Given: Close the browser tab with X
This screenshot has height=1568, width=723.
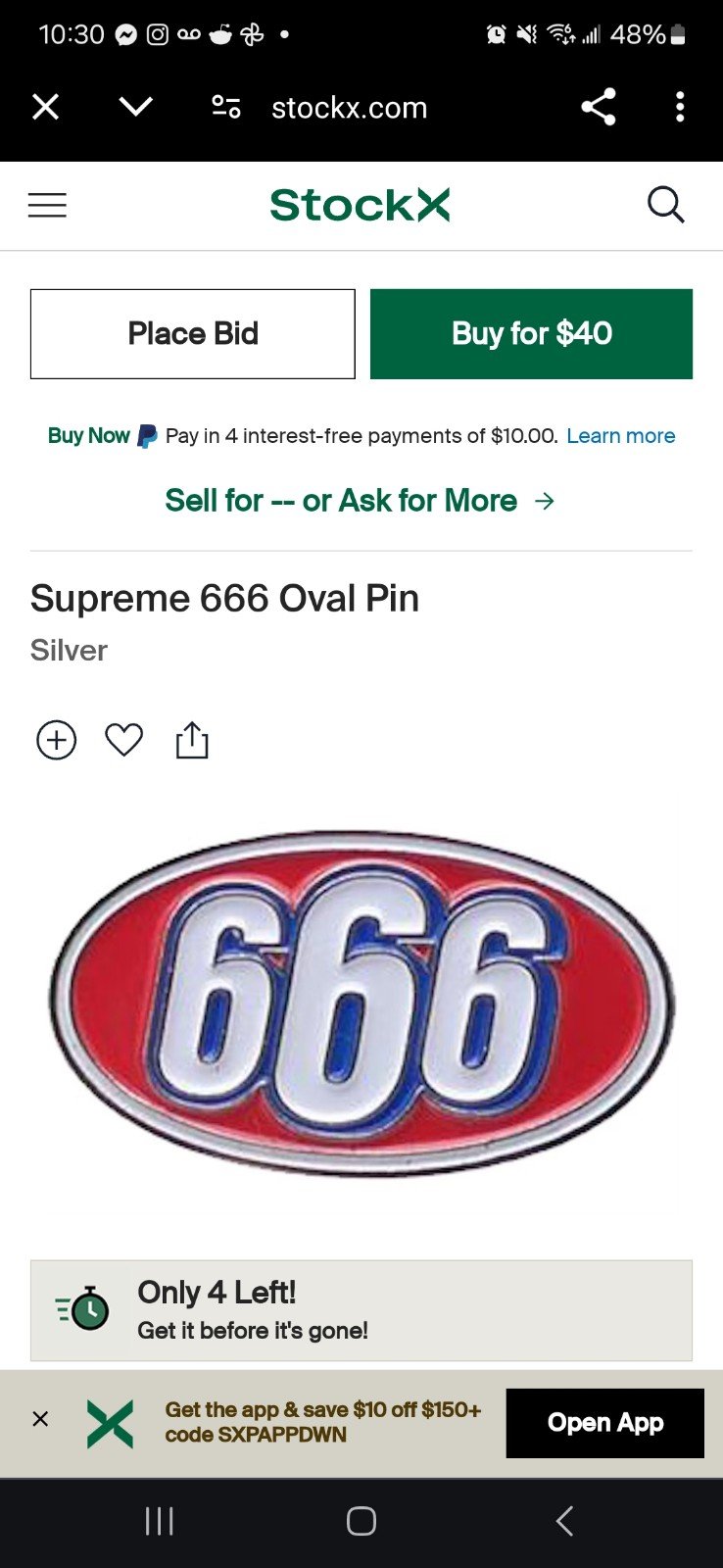Looking at the screenshot, I should coord(46,107).
